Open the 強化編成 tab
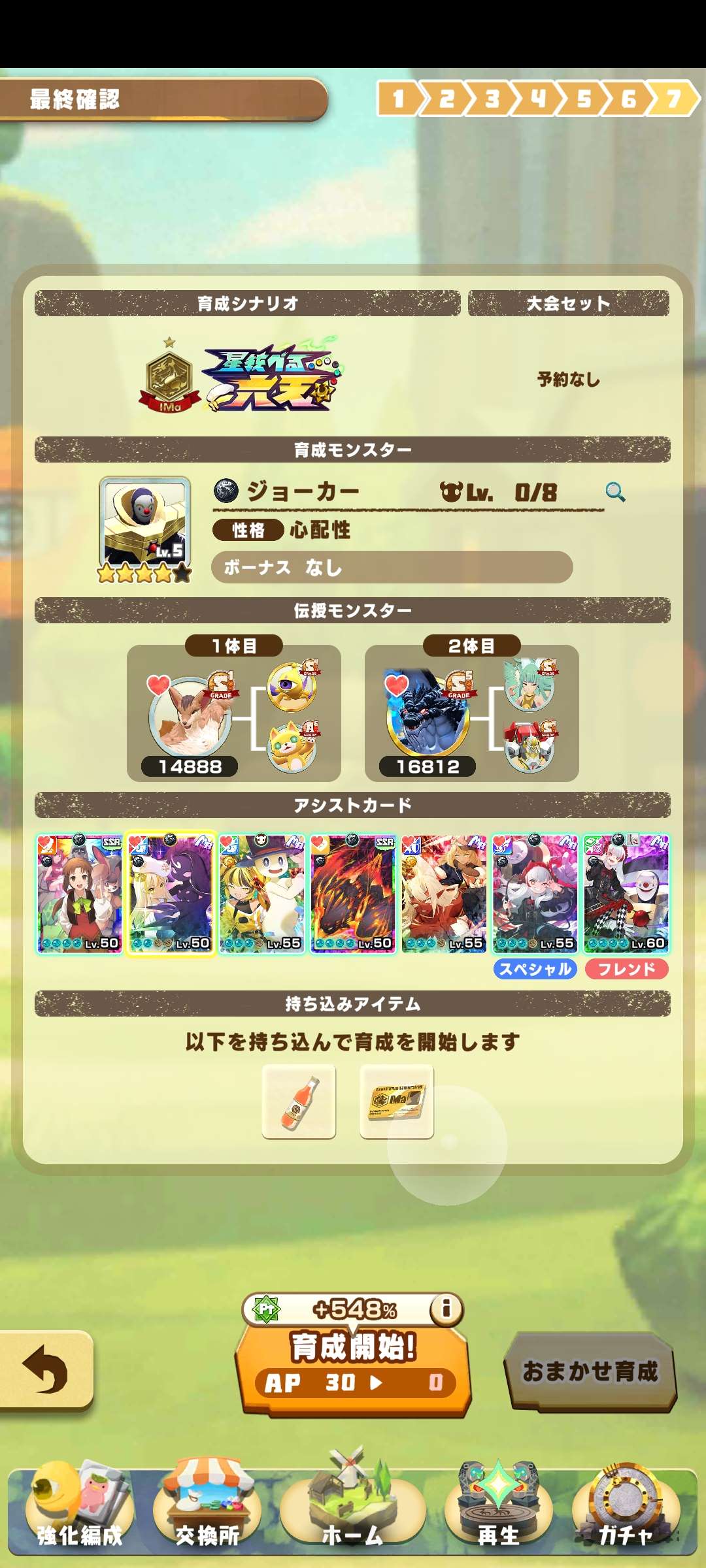The width and height of the screenshot is (706, 1568). click(x=78, y=1512)
